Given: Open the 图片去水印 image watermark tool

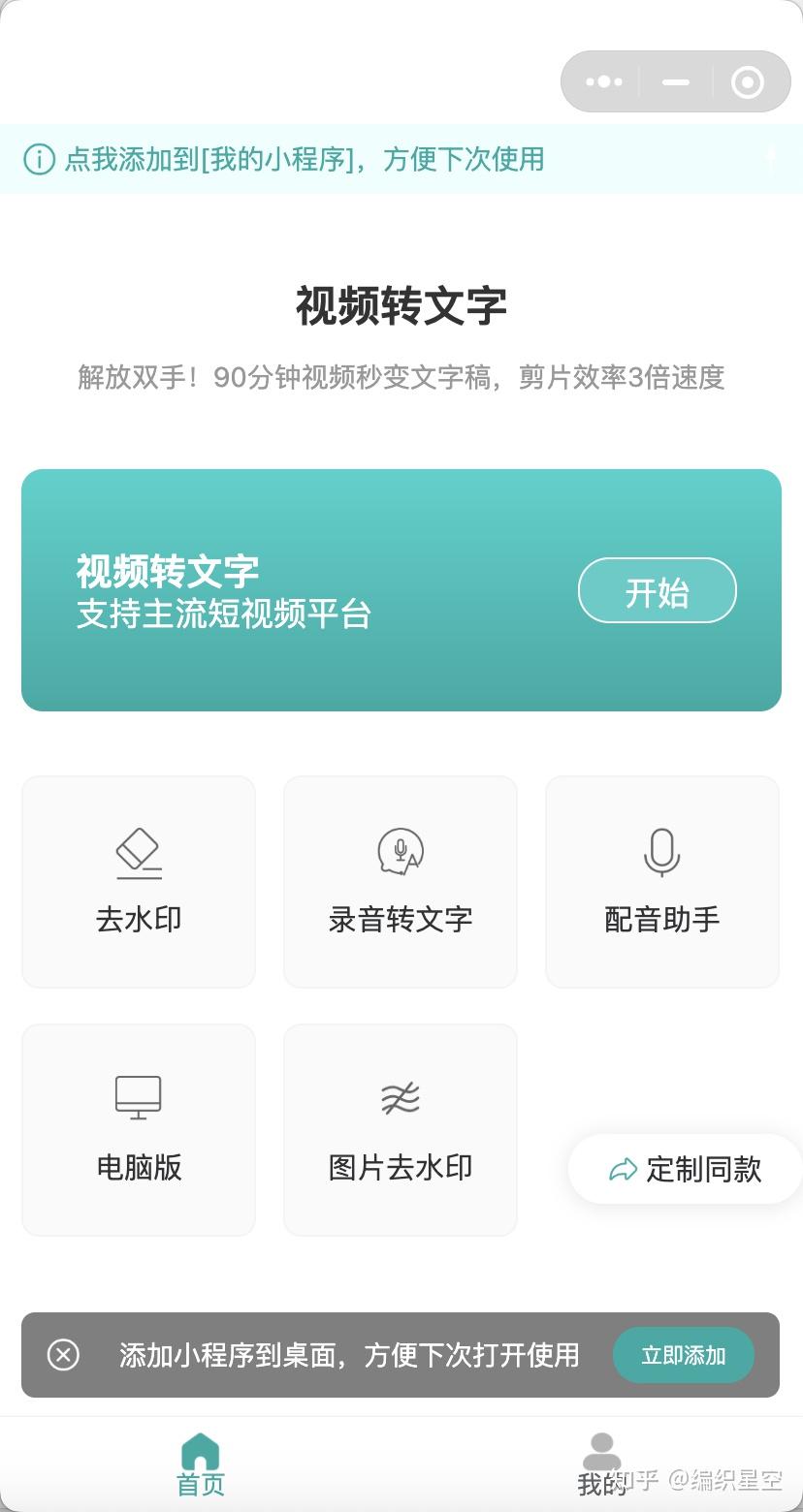Looking at the screenshot, I should pyautogui.click(x=400, y=1130).
